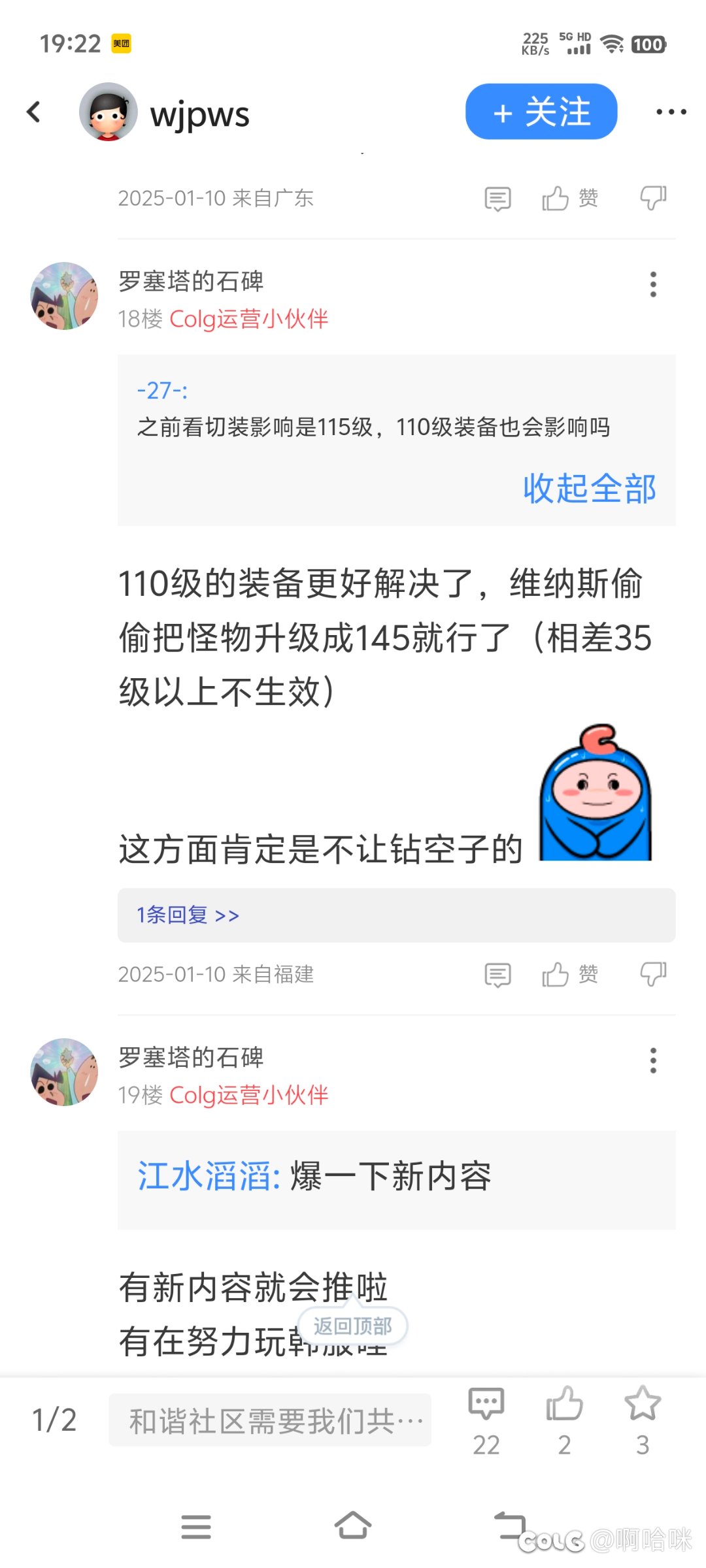Image resolution: width=706 pixels, height=1568 pixels.
Task: Open wjpws profile avatar
Action: point(108,112)
